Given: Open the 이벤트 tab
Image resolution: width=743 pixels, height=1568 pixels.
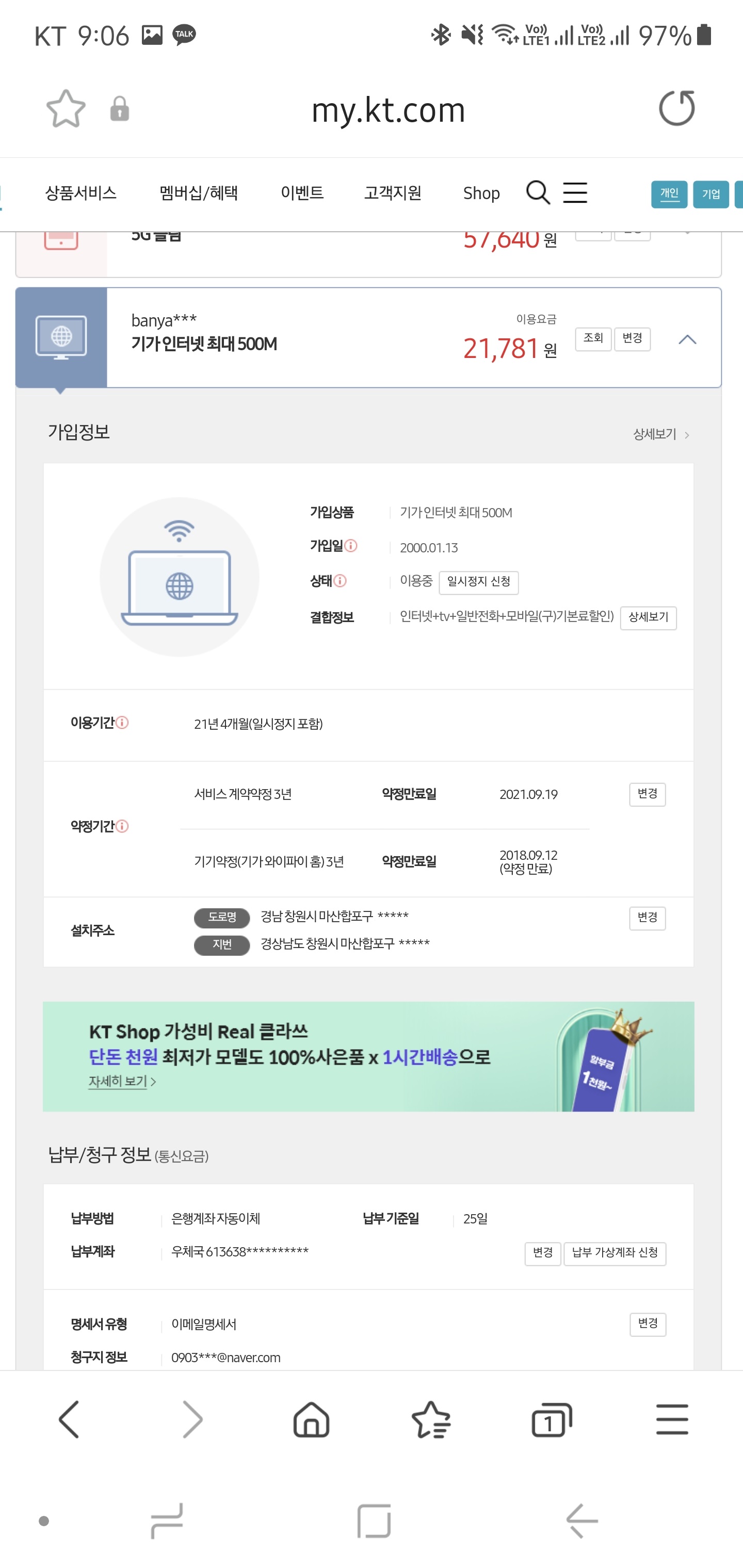Looking at the screenshot, I should [302, 193].
